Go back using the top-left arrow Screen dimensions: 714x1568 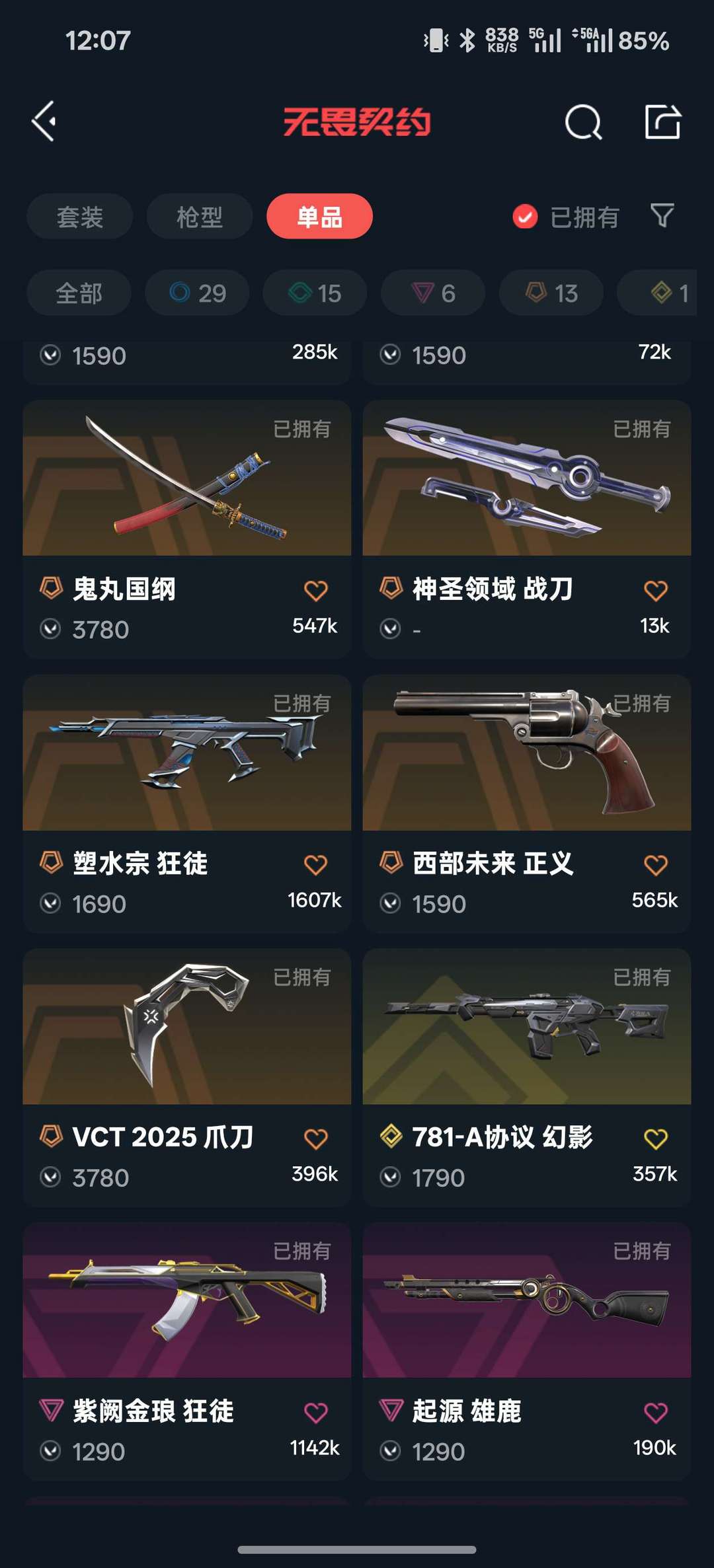(44, 122)
